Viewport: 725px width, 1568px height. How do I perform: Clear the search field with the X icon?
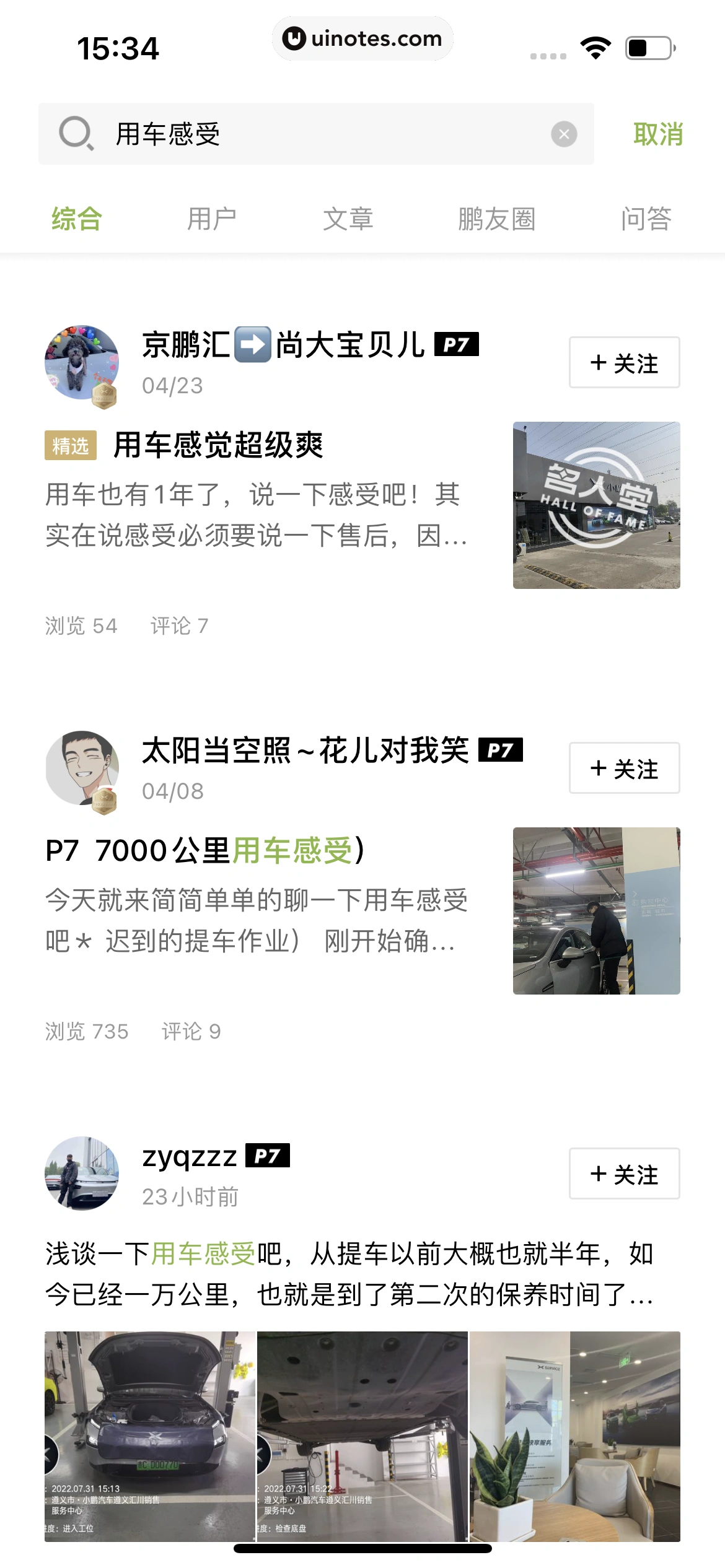click(x=563, y=134)
